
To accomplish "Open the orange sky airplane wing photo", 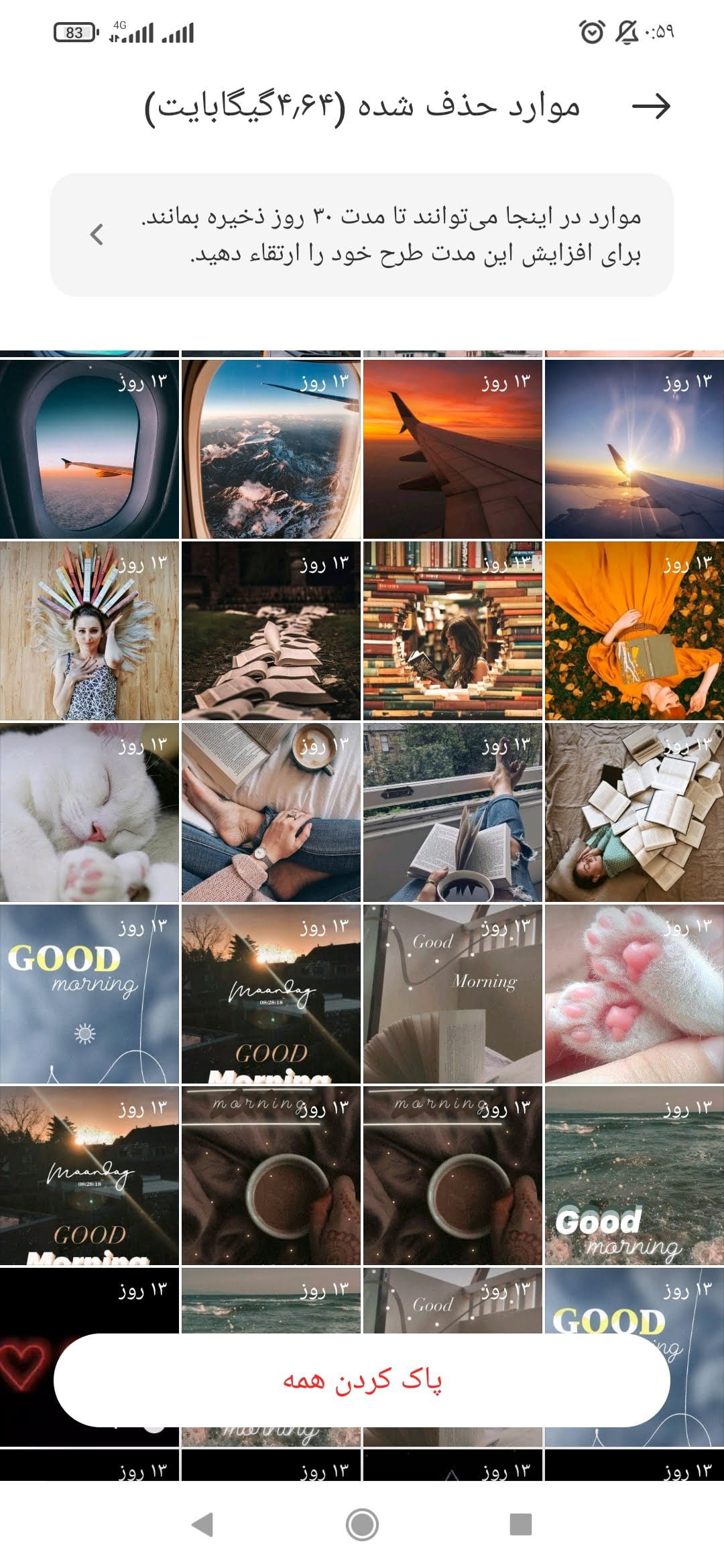I will (x=452, y=449).
